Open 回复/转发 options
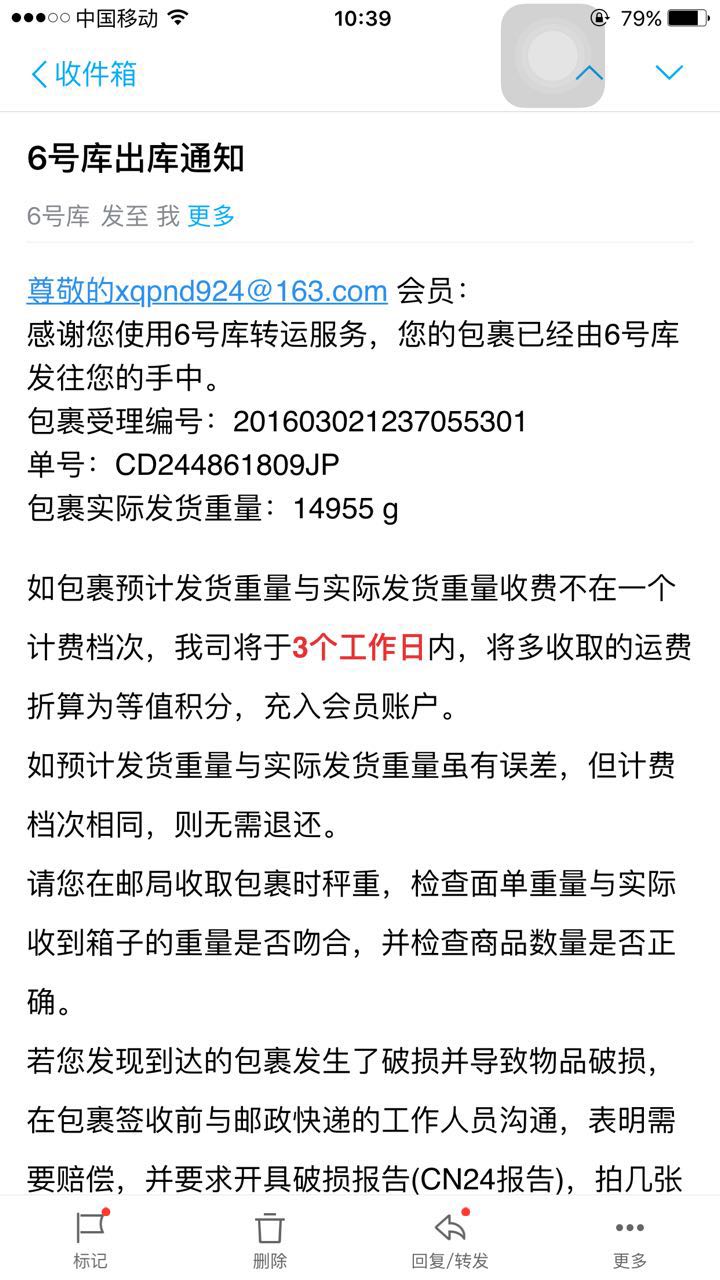Viewport: 720px width, 1280px height. pos(450,1238)
